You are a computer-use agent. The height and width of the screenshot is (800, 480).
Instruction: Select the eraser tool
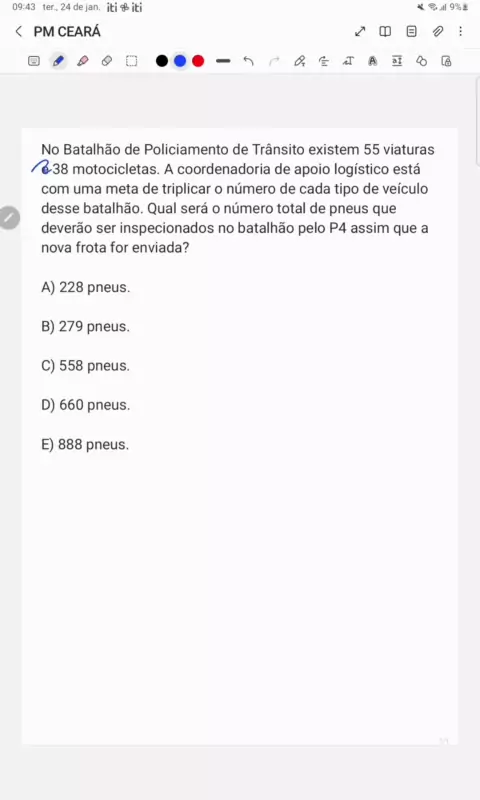[107, 61]
